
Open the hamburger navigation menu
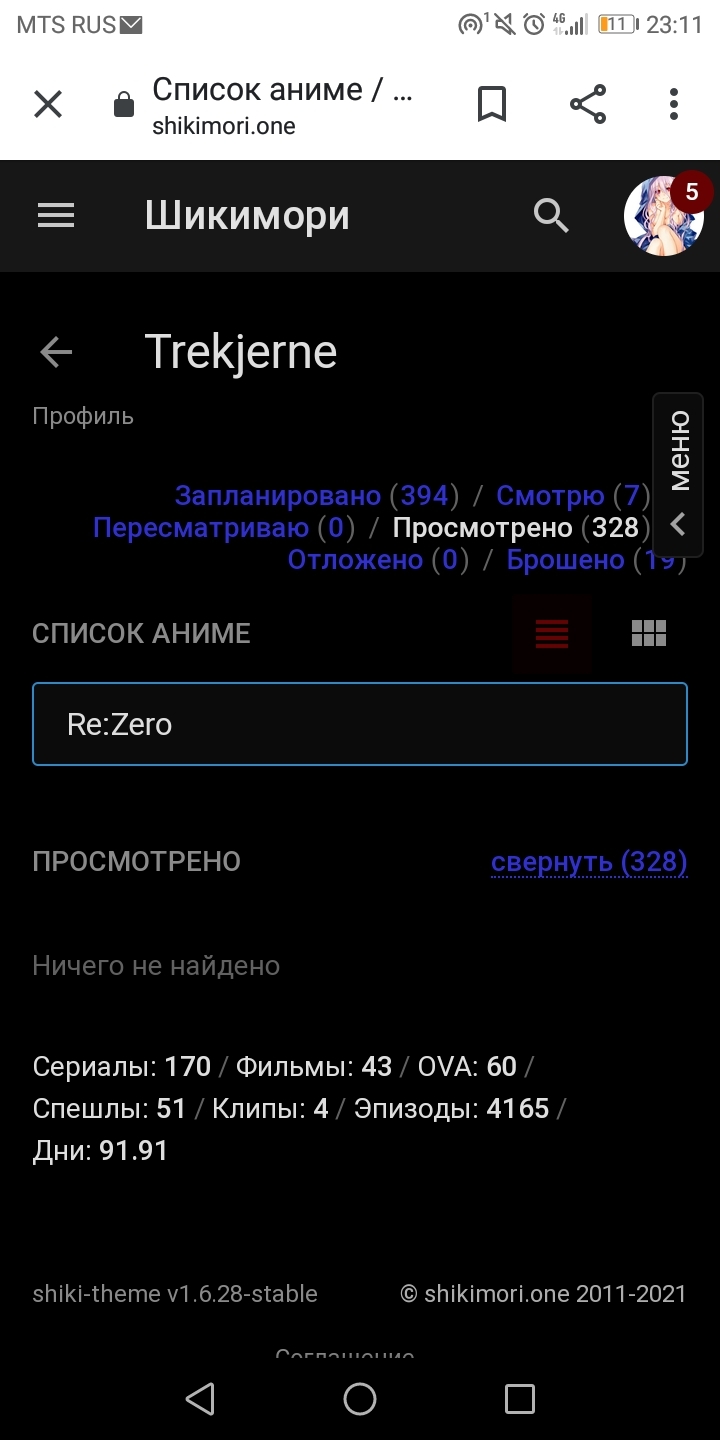pyautogui.click(x=56, y=215)
